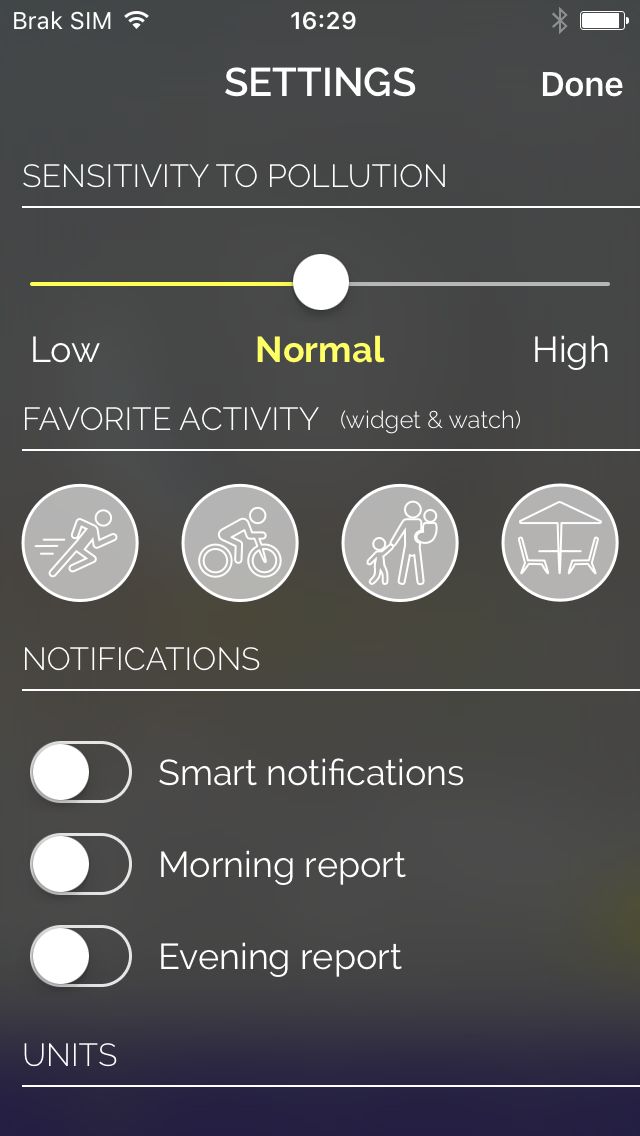Choose running as favorite activity

pyautogui.click(x=80, y=542)
